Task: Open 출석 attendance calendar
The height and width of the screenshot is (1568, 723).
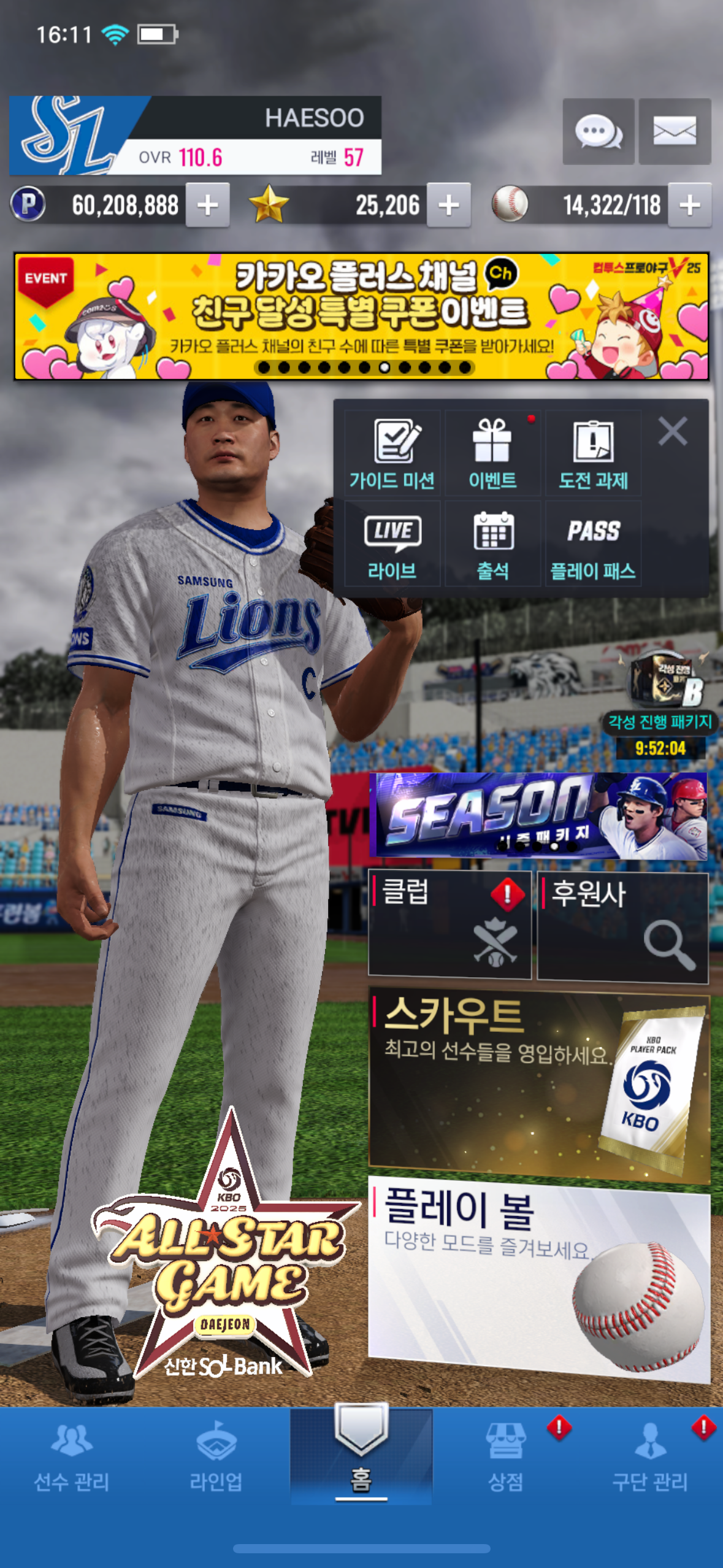Action: coord(492,544)
